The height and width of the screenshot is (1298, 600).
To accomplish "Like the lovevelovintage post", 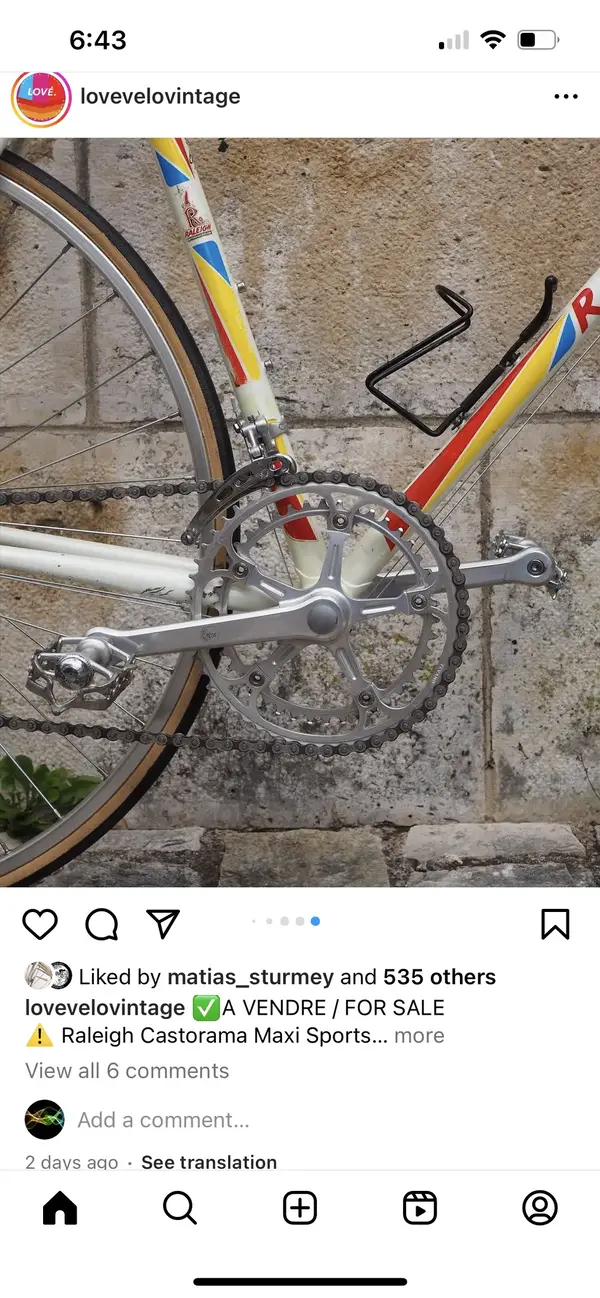I will 40,924.
